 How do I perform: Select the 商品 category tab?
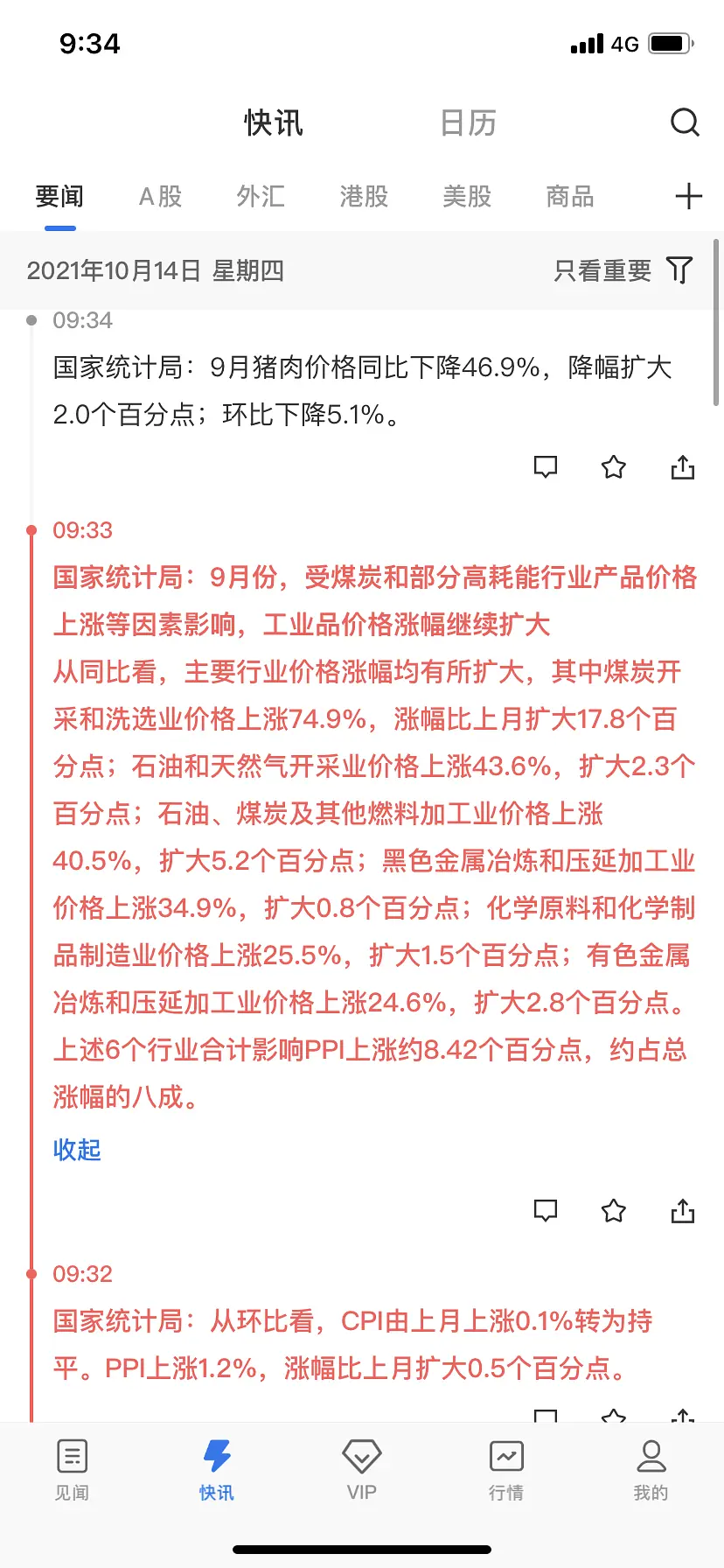click(x=569, y=196)
